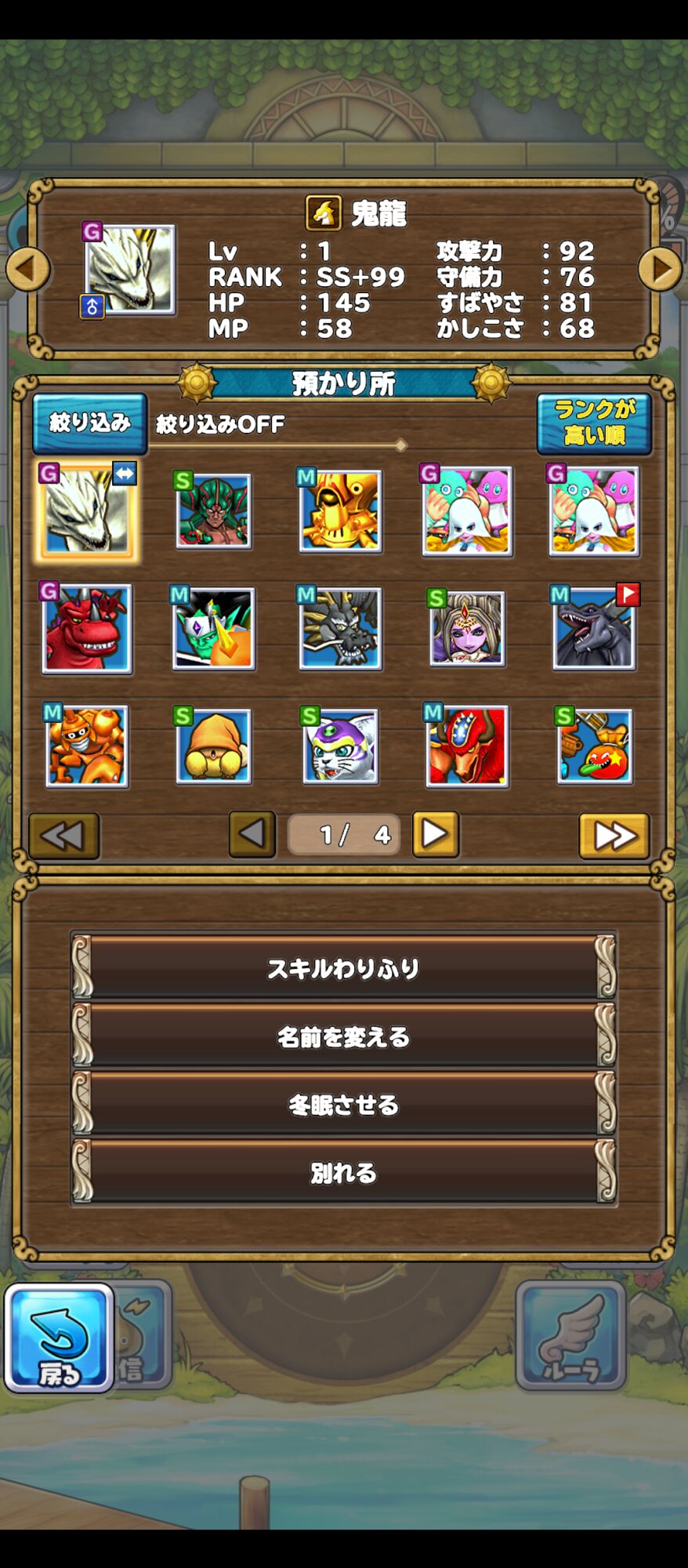Select the orange golem monster tile
Image resolution: width=688 pixels, height=1568 pixels.
pos(87,746)
